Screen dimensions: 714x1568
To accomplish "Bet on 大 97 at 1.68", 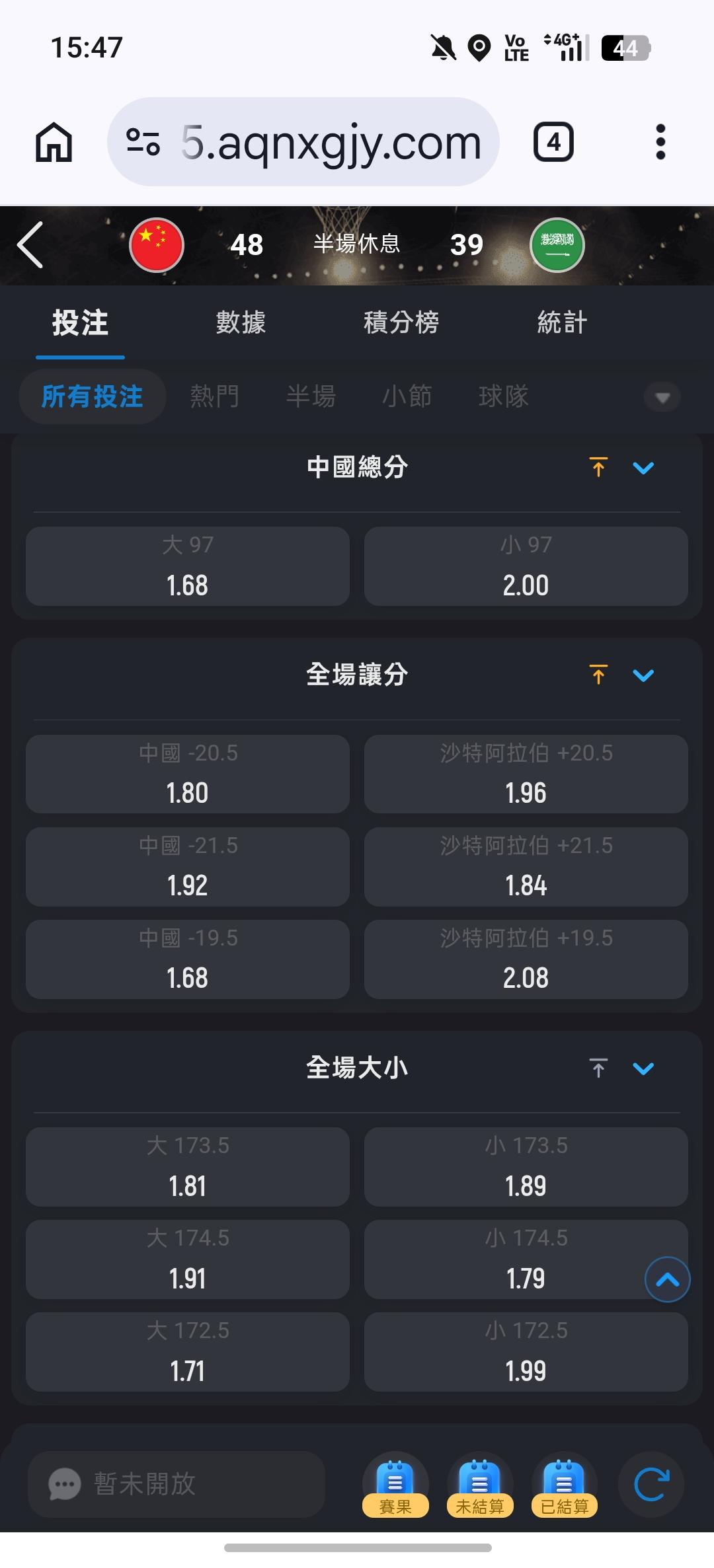I will click(x=188, y=566).
